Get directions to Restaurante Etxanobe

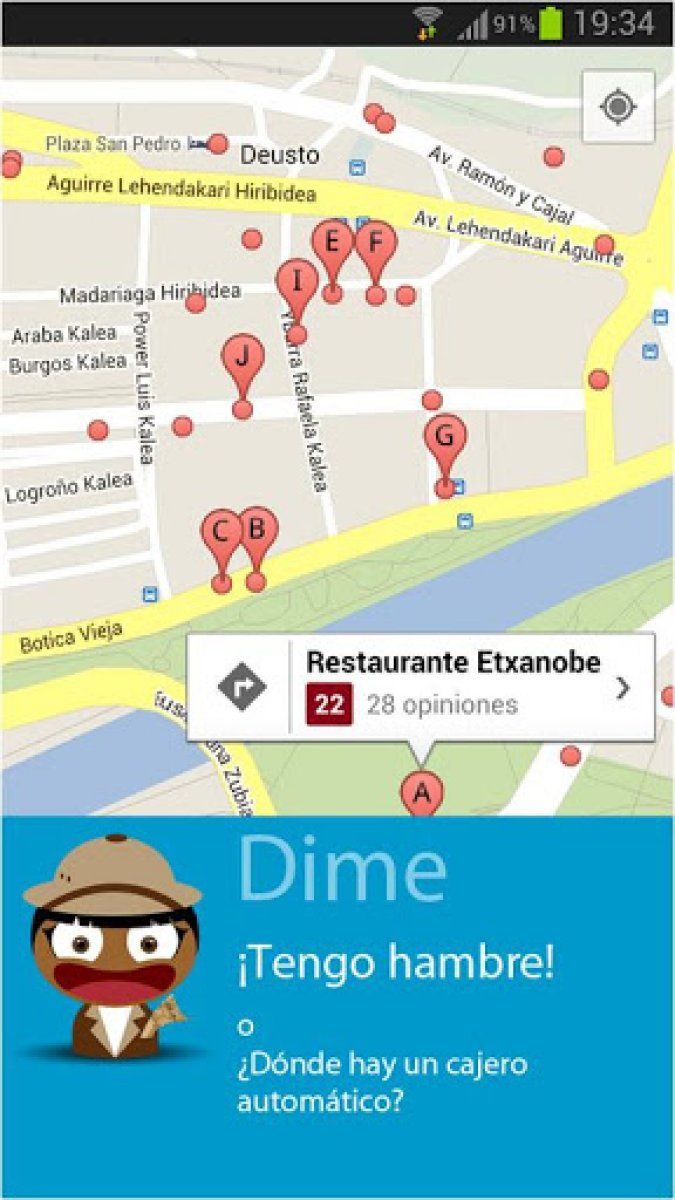point(242,687)
